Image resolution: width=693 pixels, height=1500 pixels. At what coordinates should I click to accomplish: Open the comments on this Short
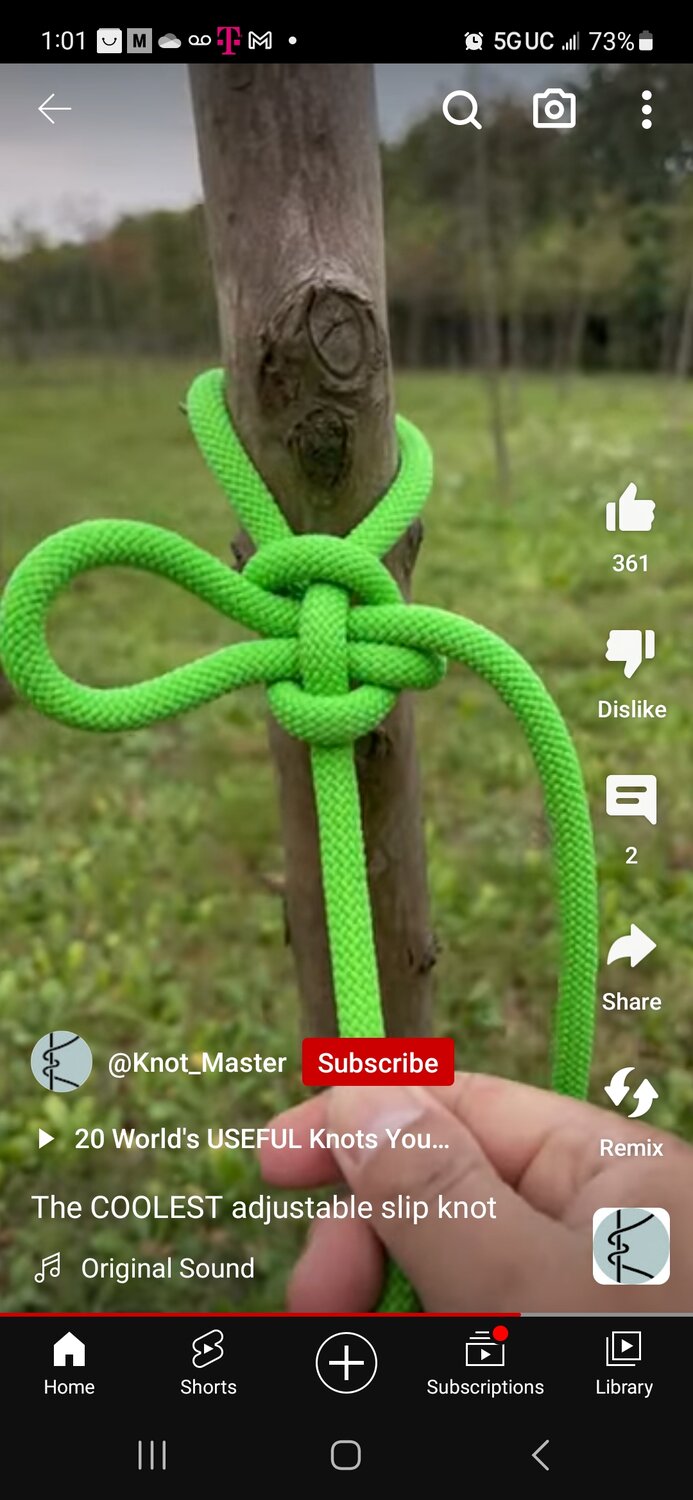click(631, 800)
